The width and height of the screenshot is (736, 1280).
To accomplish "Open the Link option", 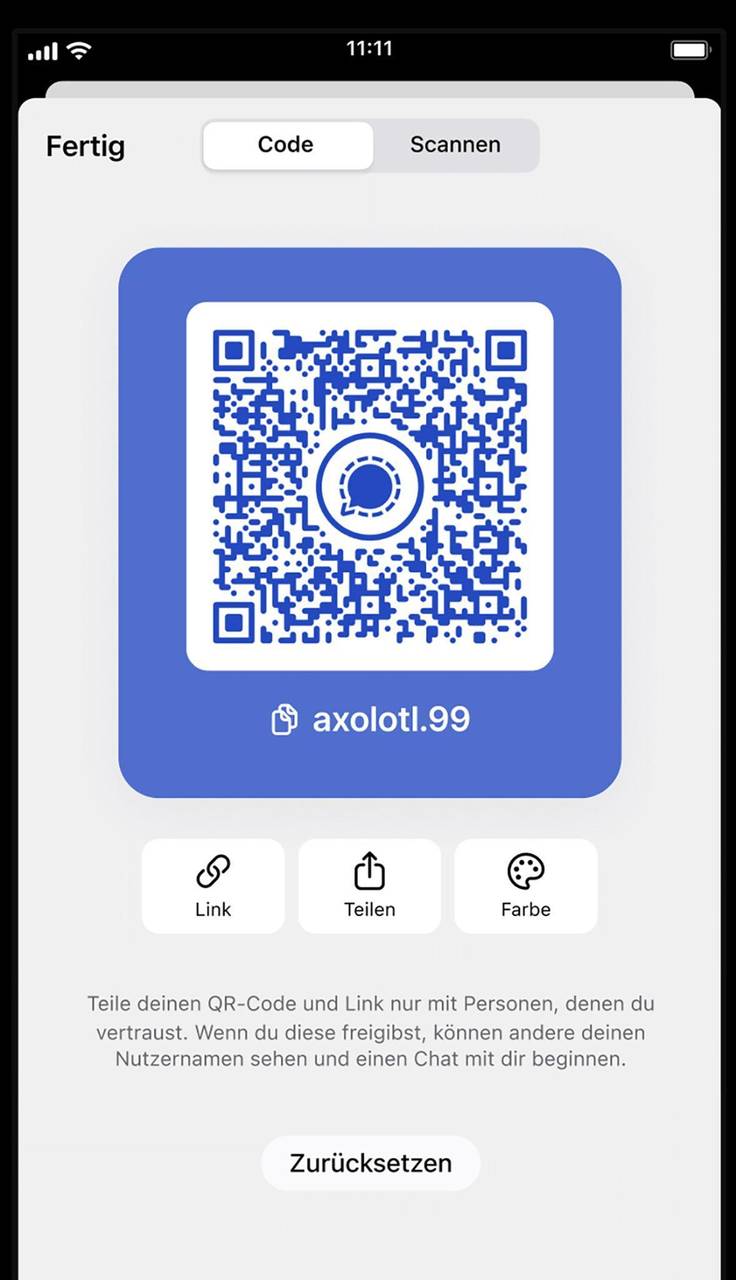I will (213, 886).
